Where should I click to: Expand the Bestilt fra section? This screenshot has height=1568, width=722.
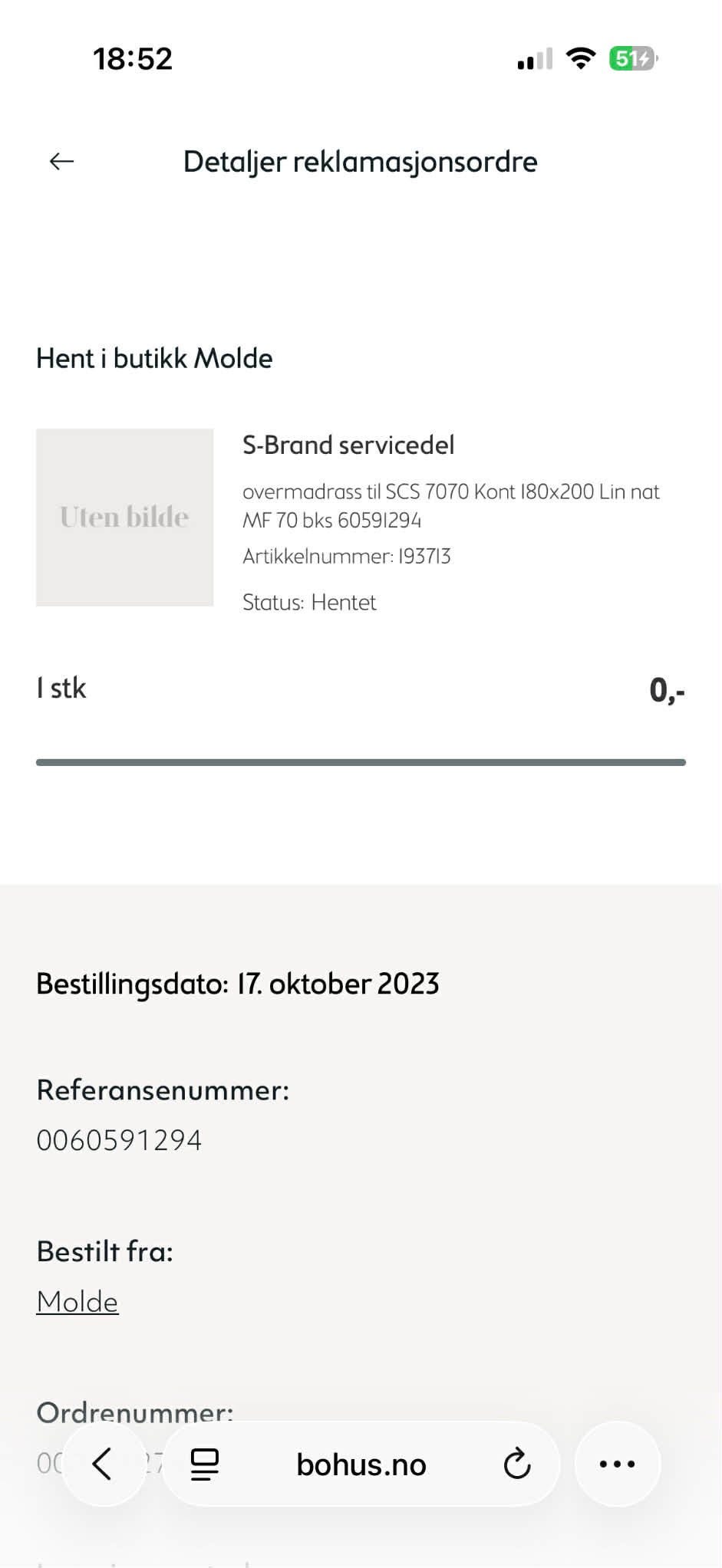coord(105,1250)
